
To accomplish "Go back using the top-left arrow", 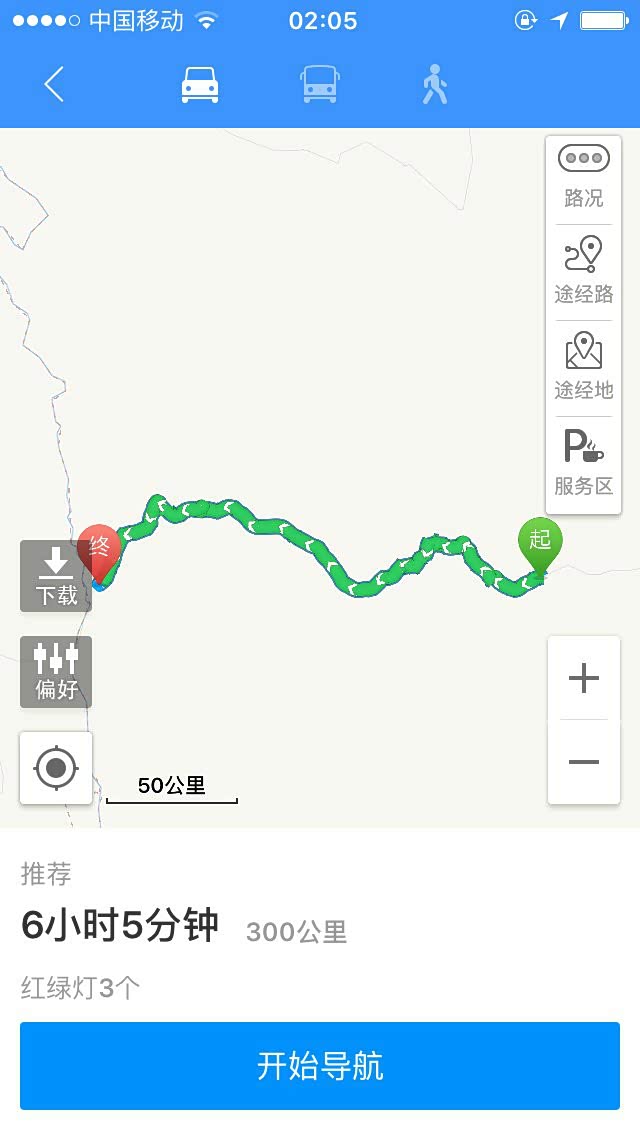I will [x=54, y=85].
